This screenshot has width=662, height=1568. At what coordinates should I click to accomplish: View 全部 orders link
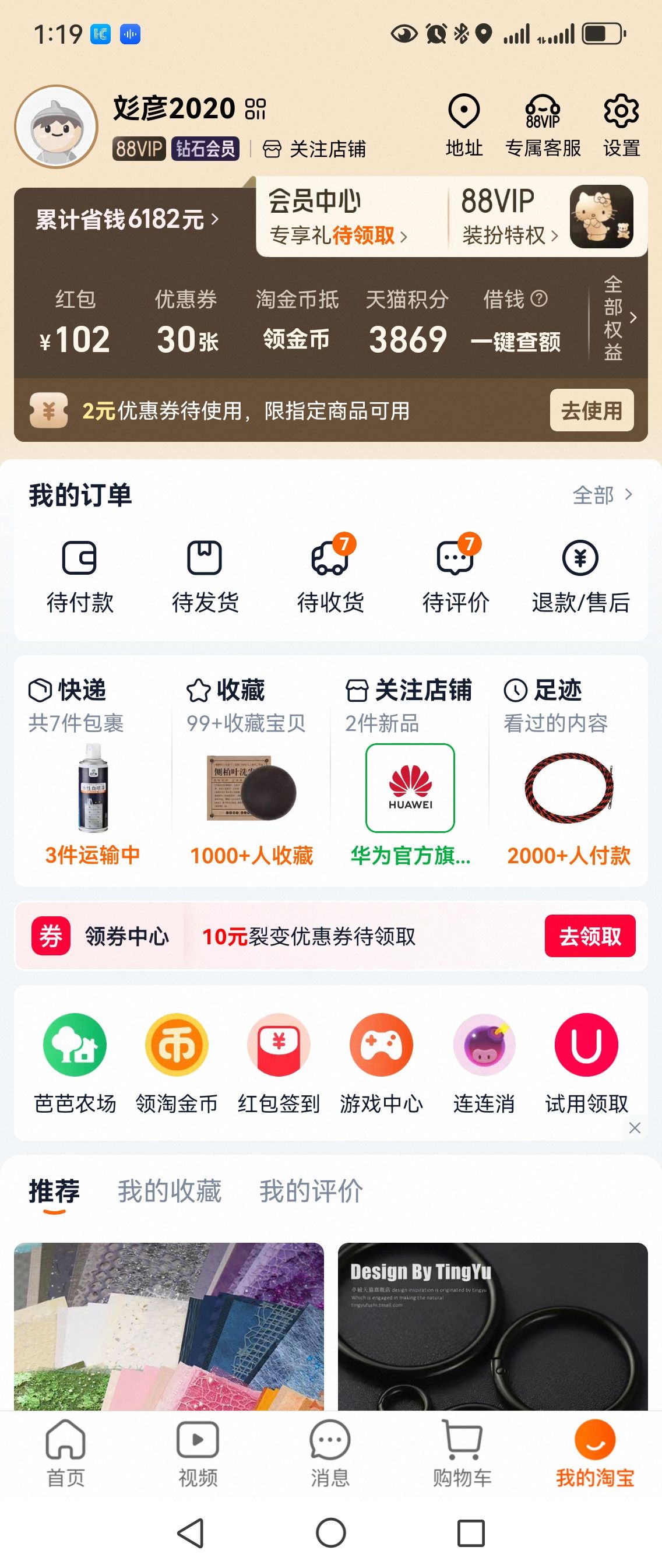[x=603, y=495]
